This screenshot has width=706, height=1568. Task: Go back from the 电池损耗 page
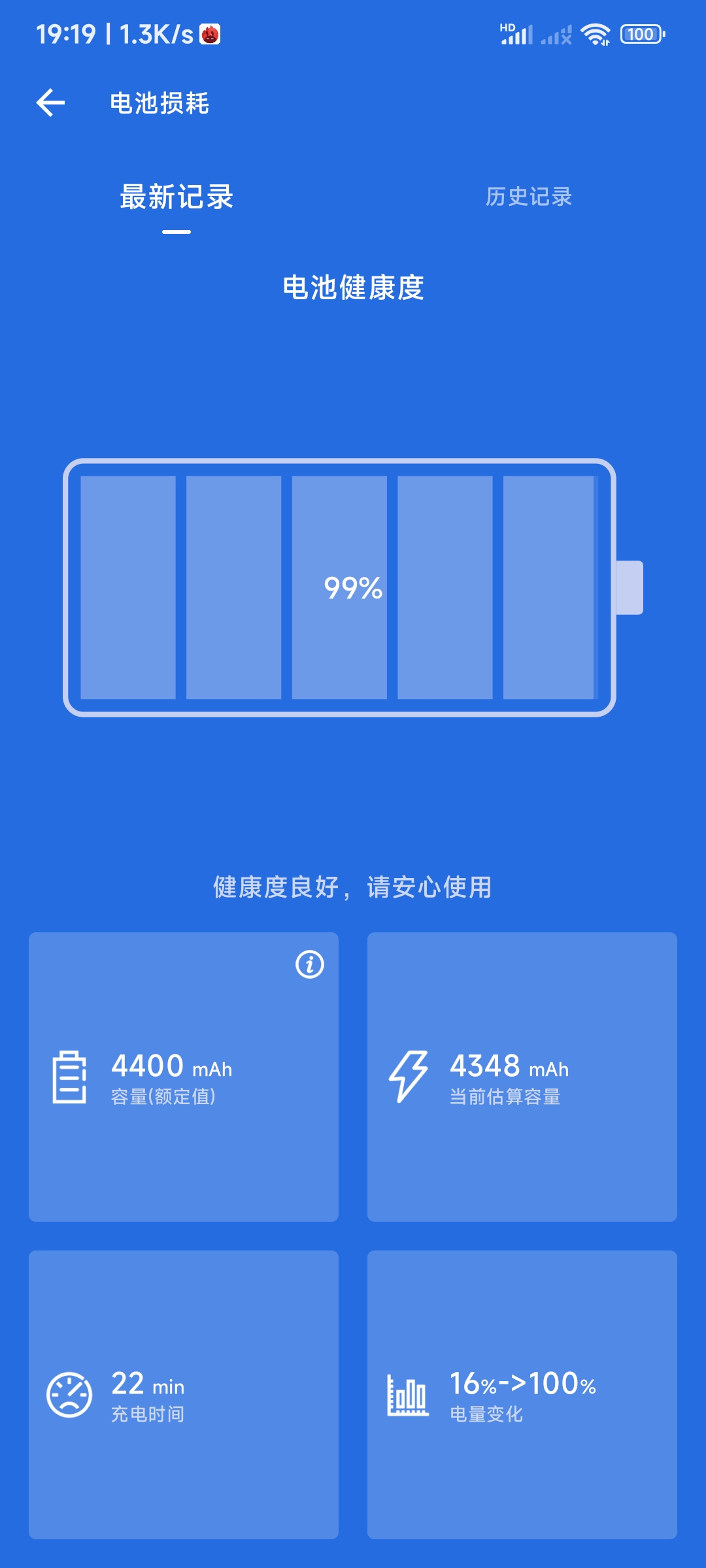click(x=50, y=103)
